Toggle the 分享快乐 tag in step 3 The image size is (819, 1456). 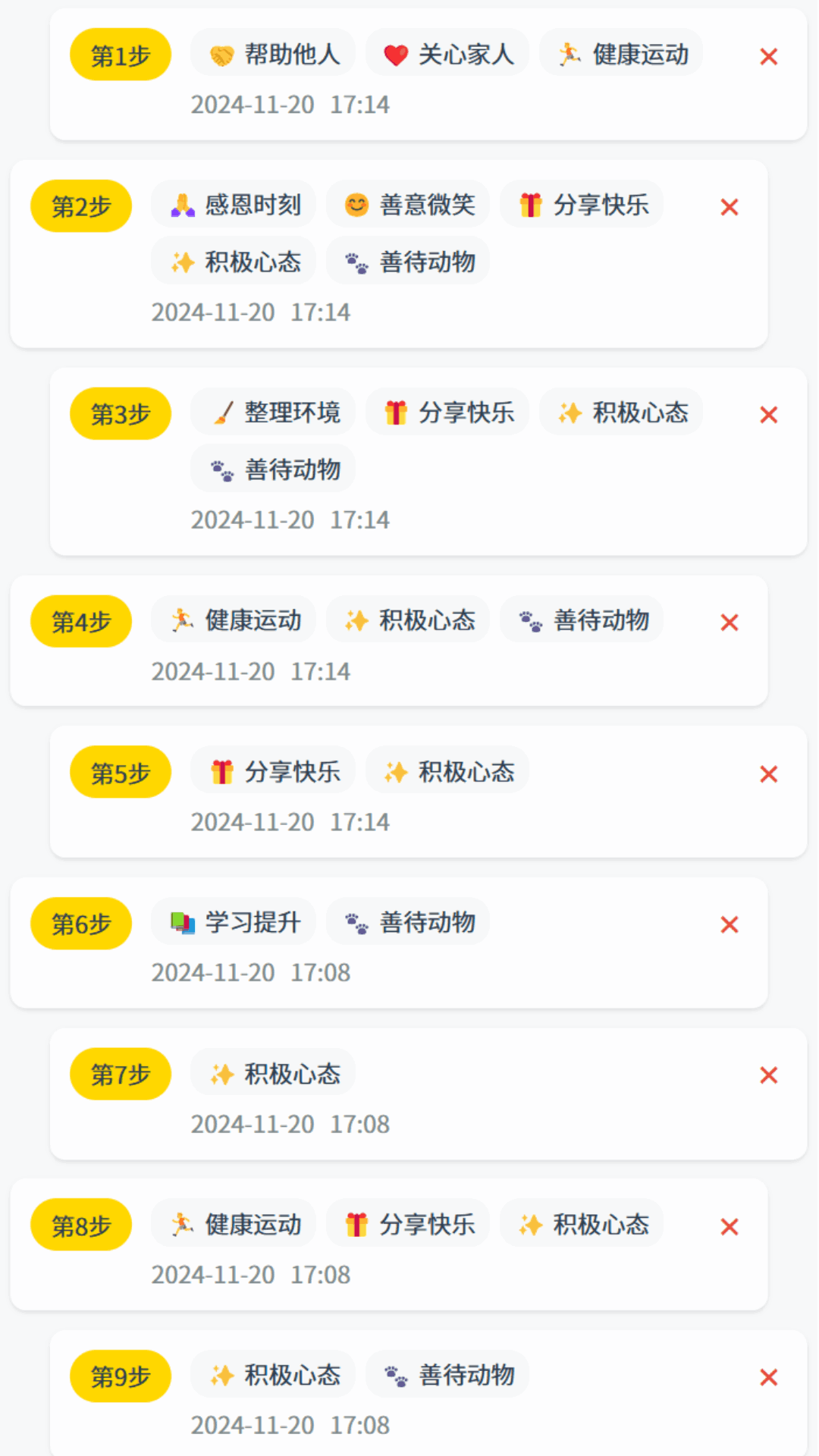click(x=447, y=413)
